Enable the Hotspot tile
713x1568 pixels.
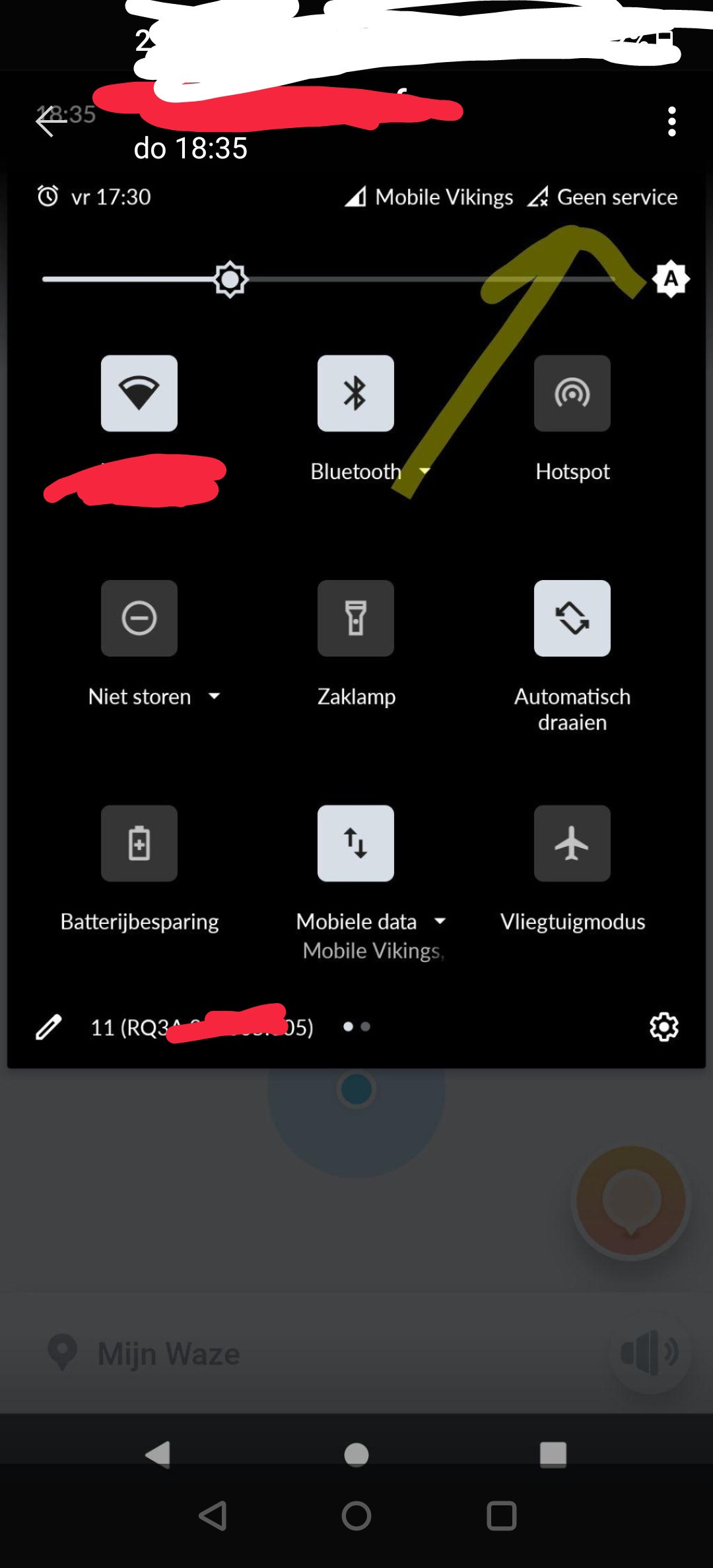tap(572, 393)
